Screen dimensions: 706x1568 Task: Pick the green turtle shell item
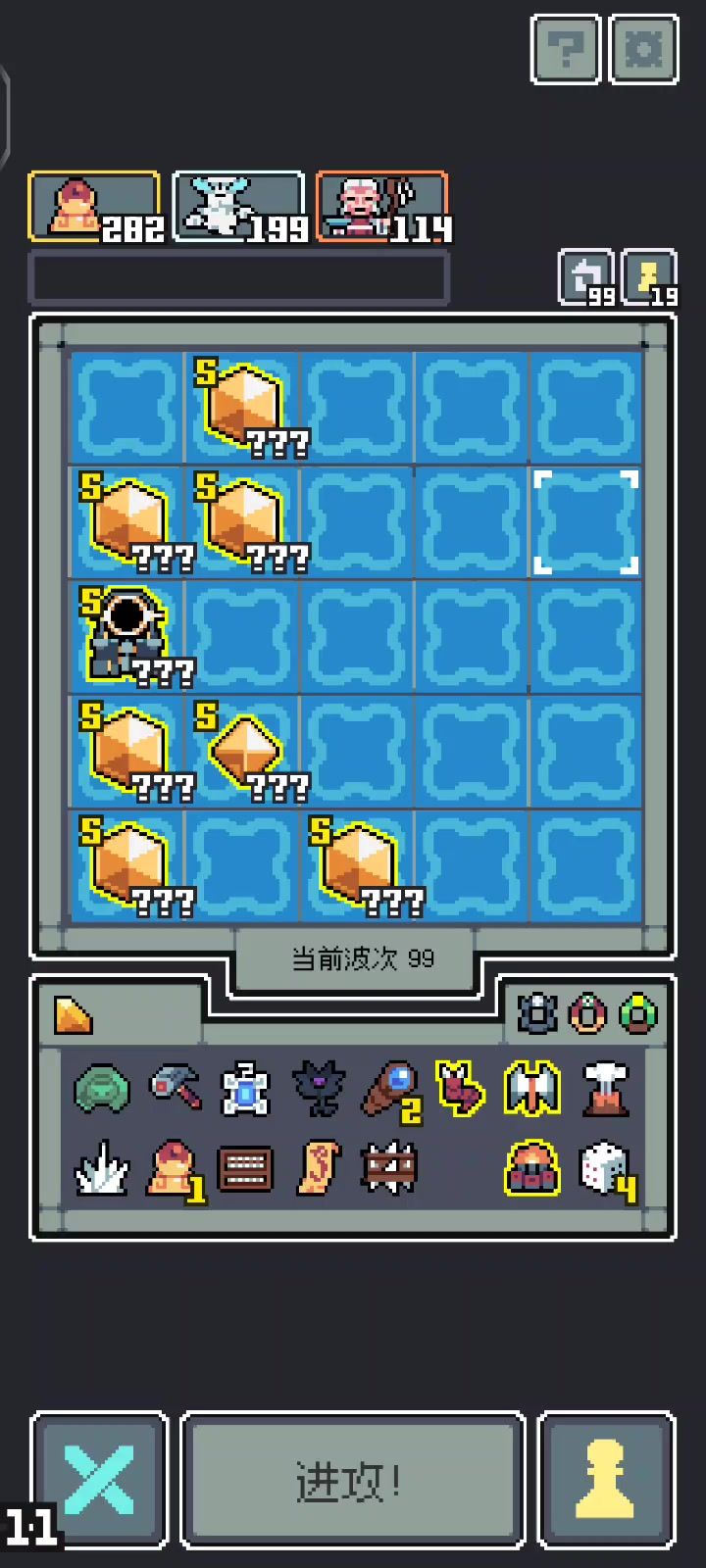coord(102,1089)
